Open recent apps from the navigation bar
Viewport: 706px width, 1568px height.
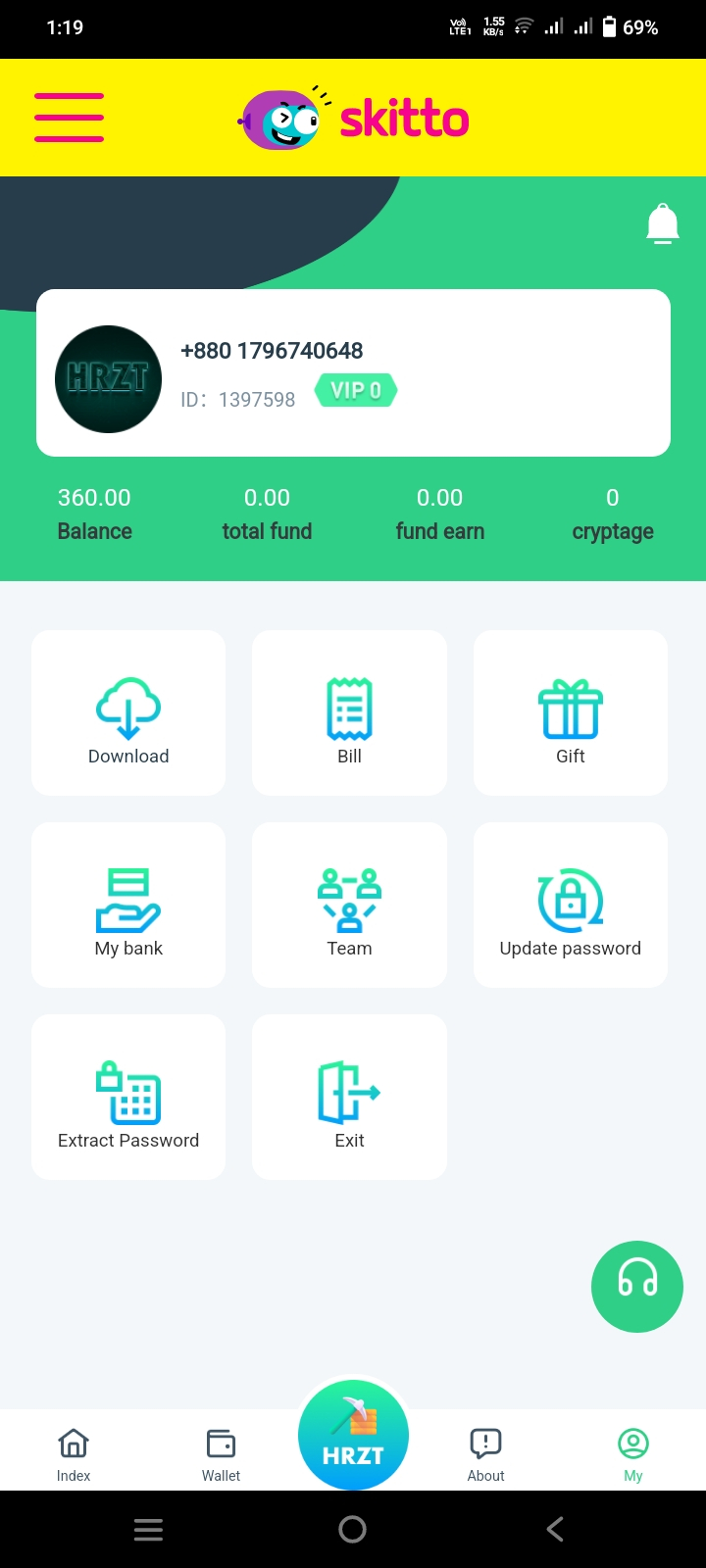[x=148, y=1529]
